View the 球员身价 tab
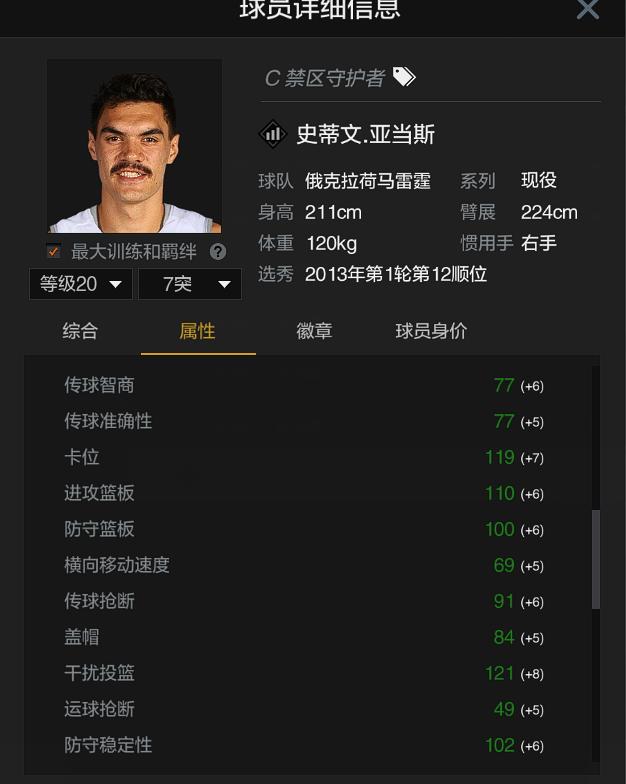Viewport: 626px width, 784px height. pos(431,332)
